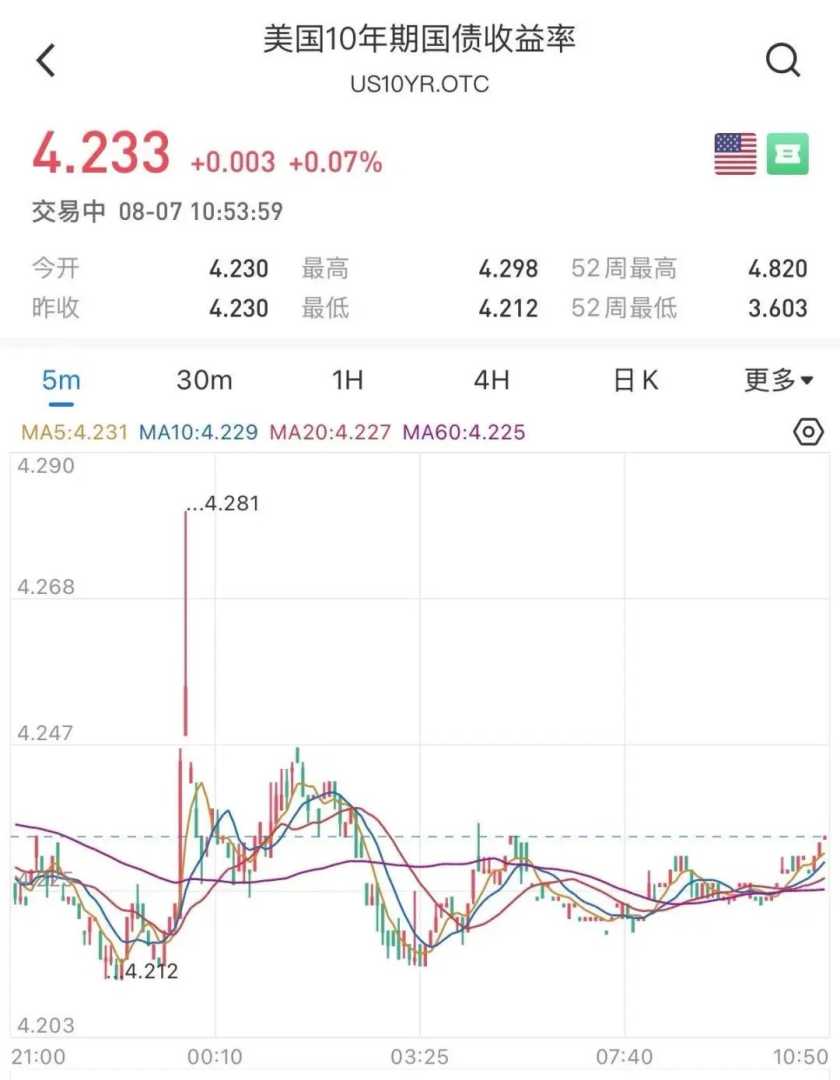
Task: Open the search magnifier icon
Action: [783, 61]
